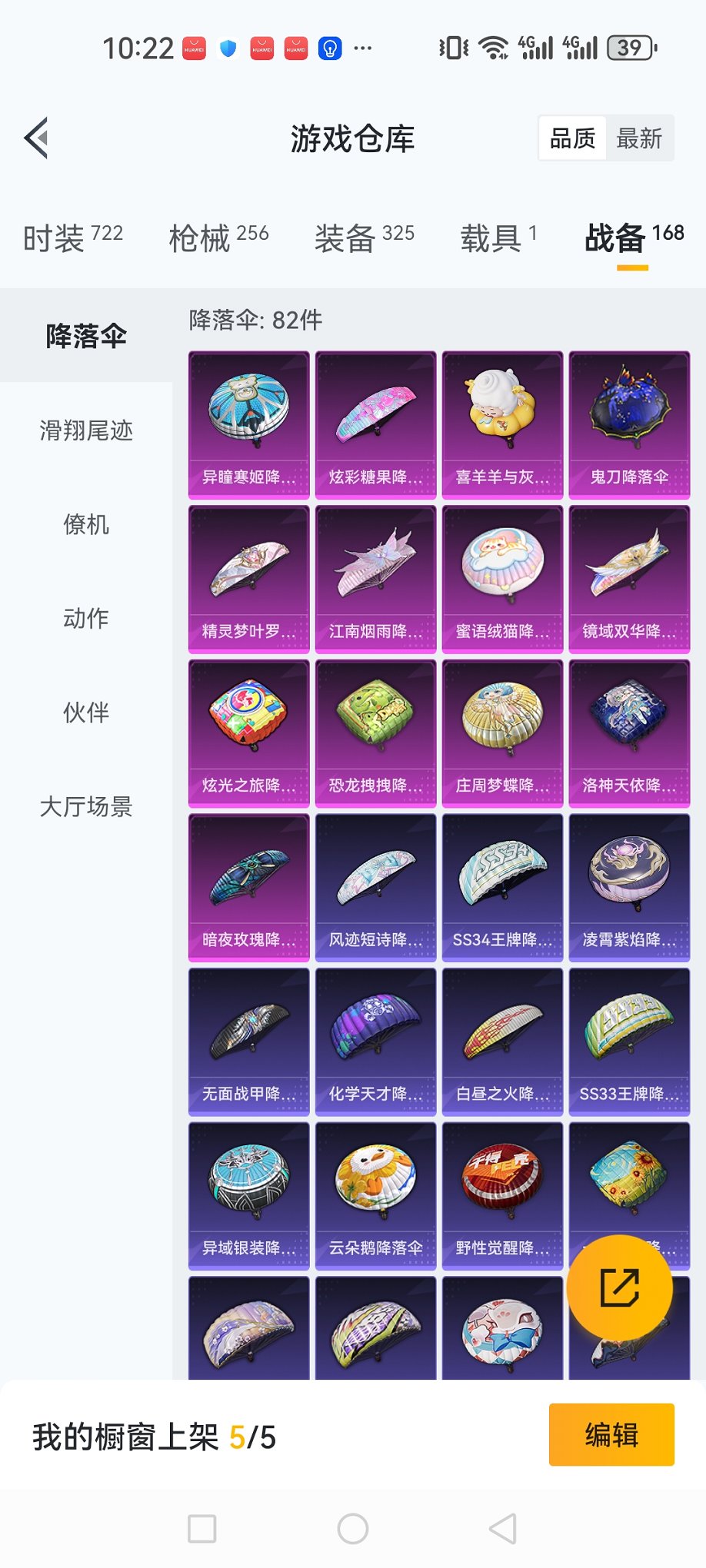The height and width of the screenshot is (1568, 706).
Task: Select the 异瞳寒姬 parachute thumbnail
Action: [x=248, y=419]
